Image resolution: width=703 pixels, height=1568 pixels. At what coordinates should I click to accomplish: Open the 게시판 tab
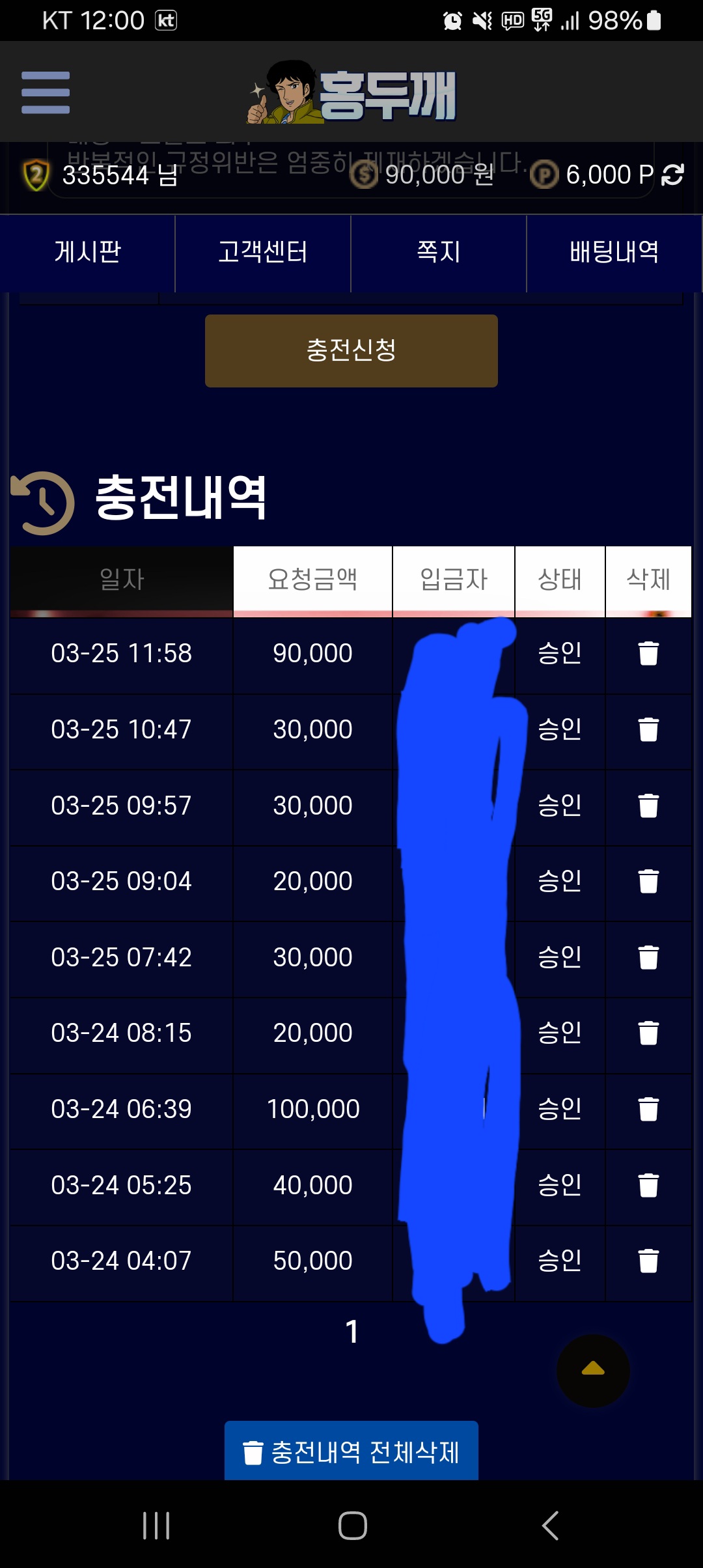click(88, 252)
